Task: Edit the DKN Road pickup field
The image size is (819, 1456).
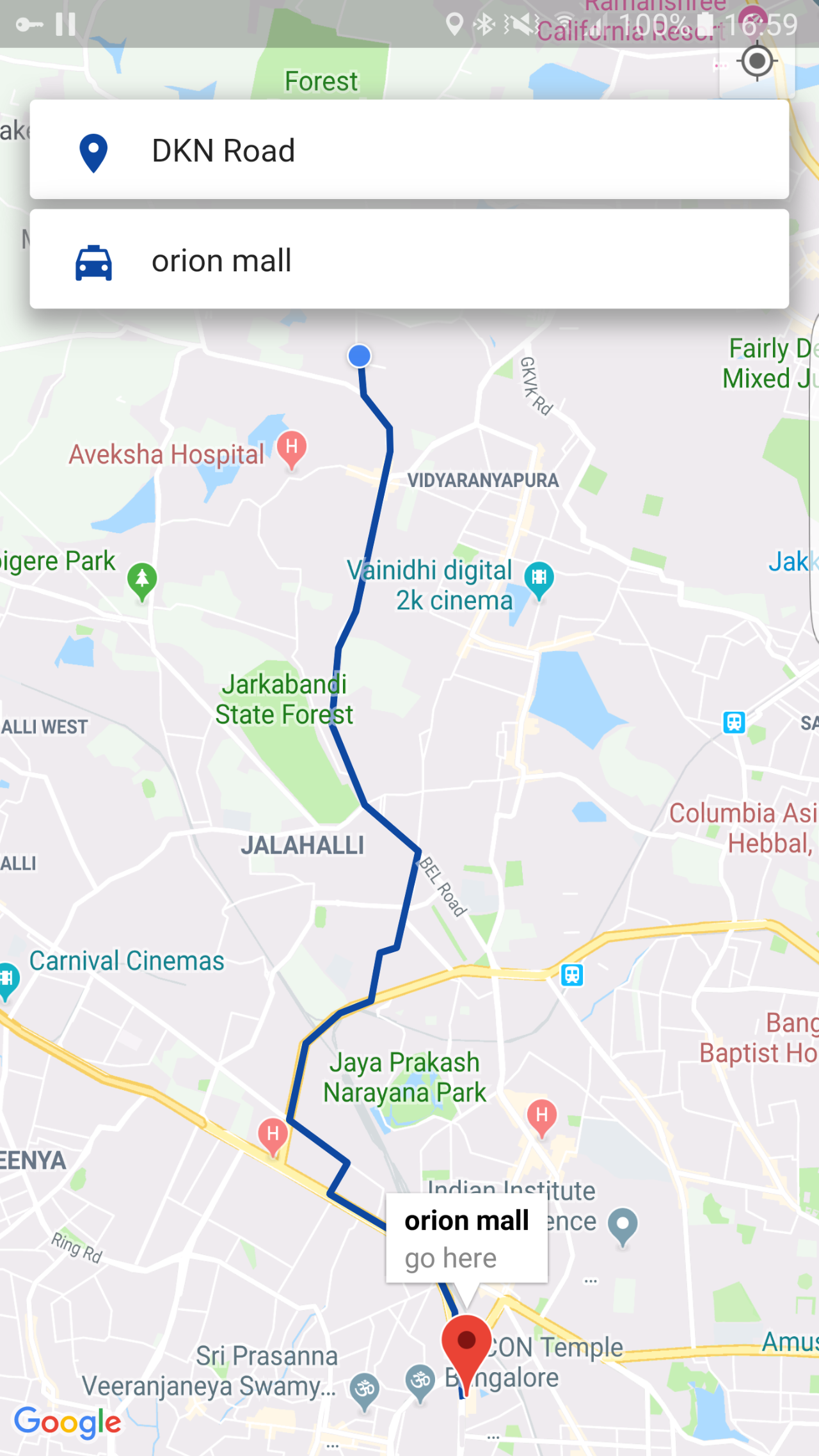Action: 408,150
